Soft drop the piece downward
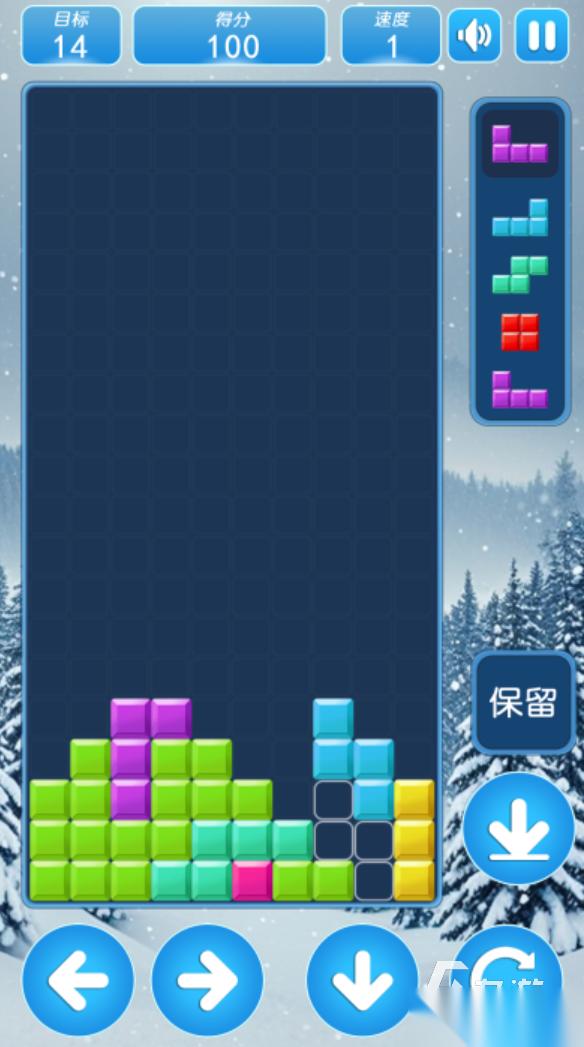The width and height of the screenshot is (584, 1047). click(362, 980)
